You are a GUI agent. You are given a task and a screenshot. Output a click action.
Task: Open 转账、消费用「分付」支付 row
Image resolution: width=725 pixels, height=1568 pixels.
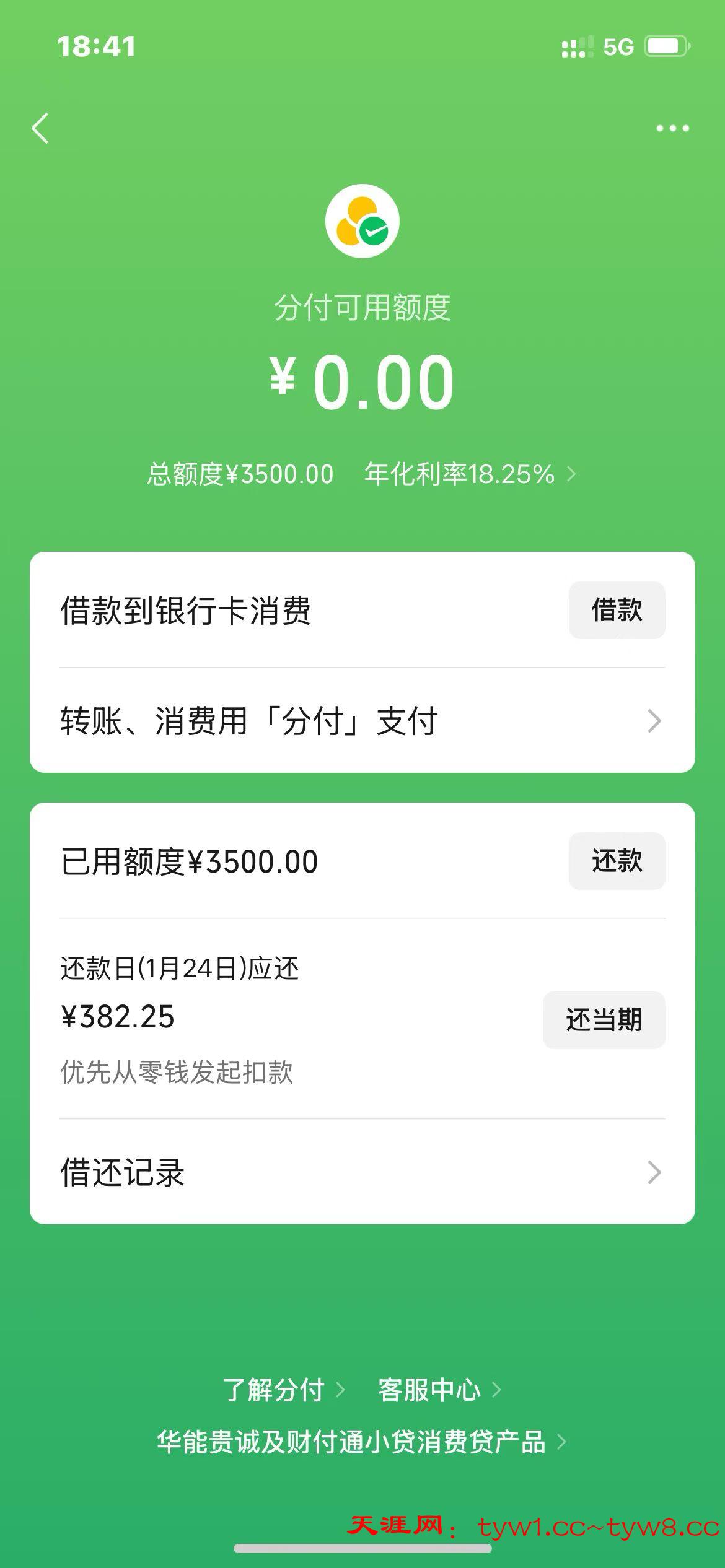362,721
